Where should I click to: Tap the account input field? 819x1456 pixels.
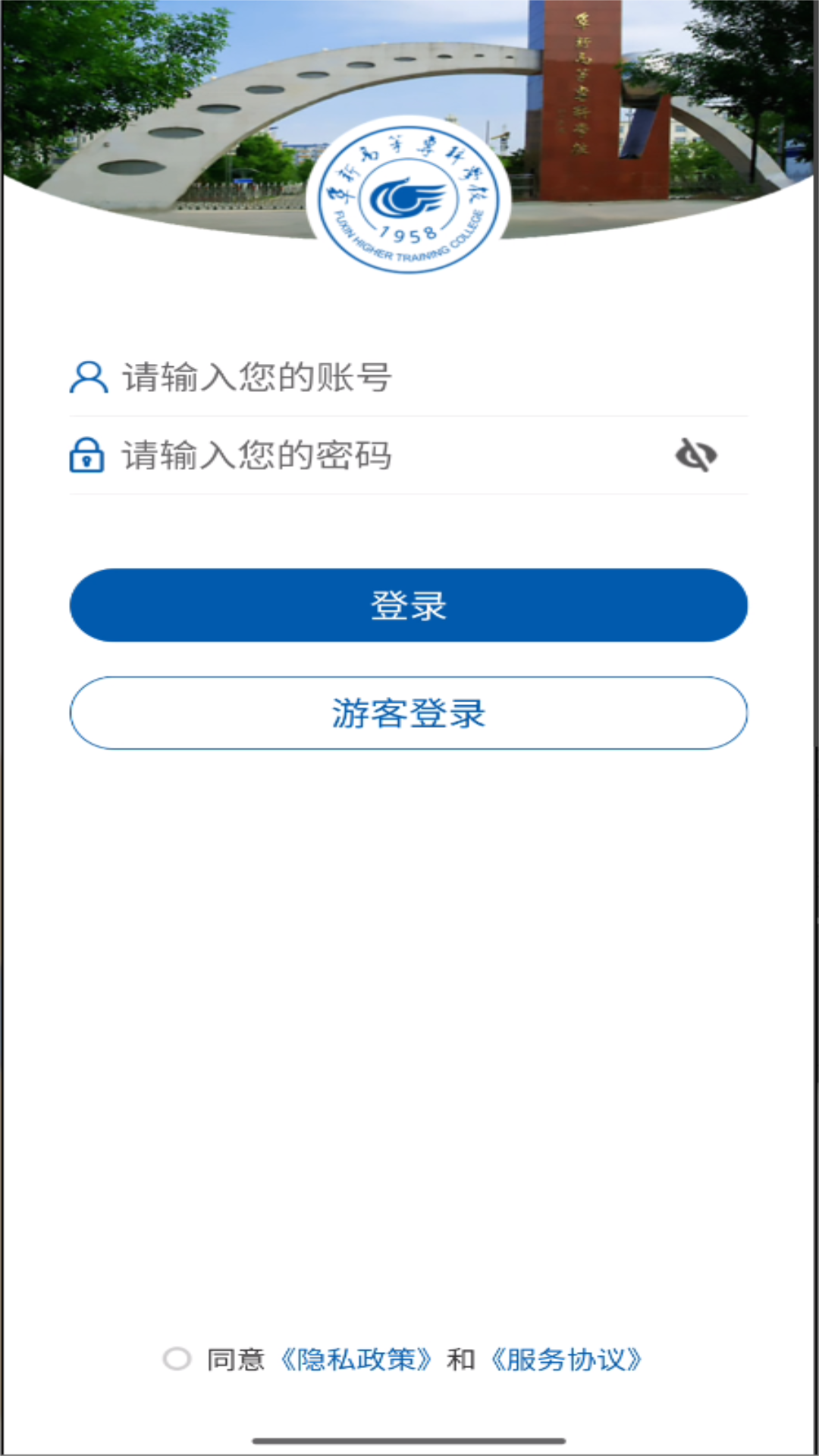[409, 378]
